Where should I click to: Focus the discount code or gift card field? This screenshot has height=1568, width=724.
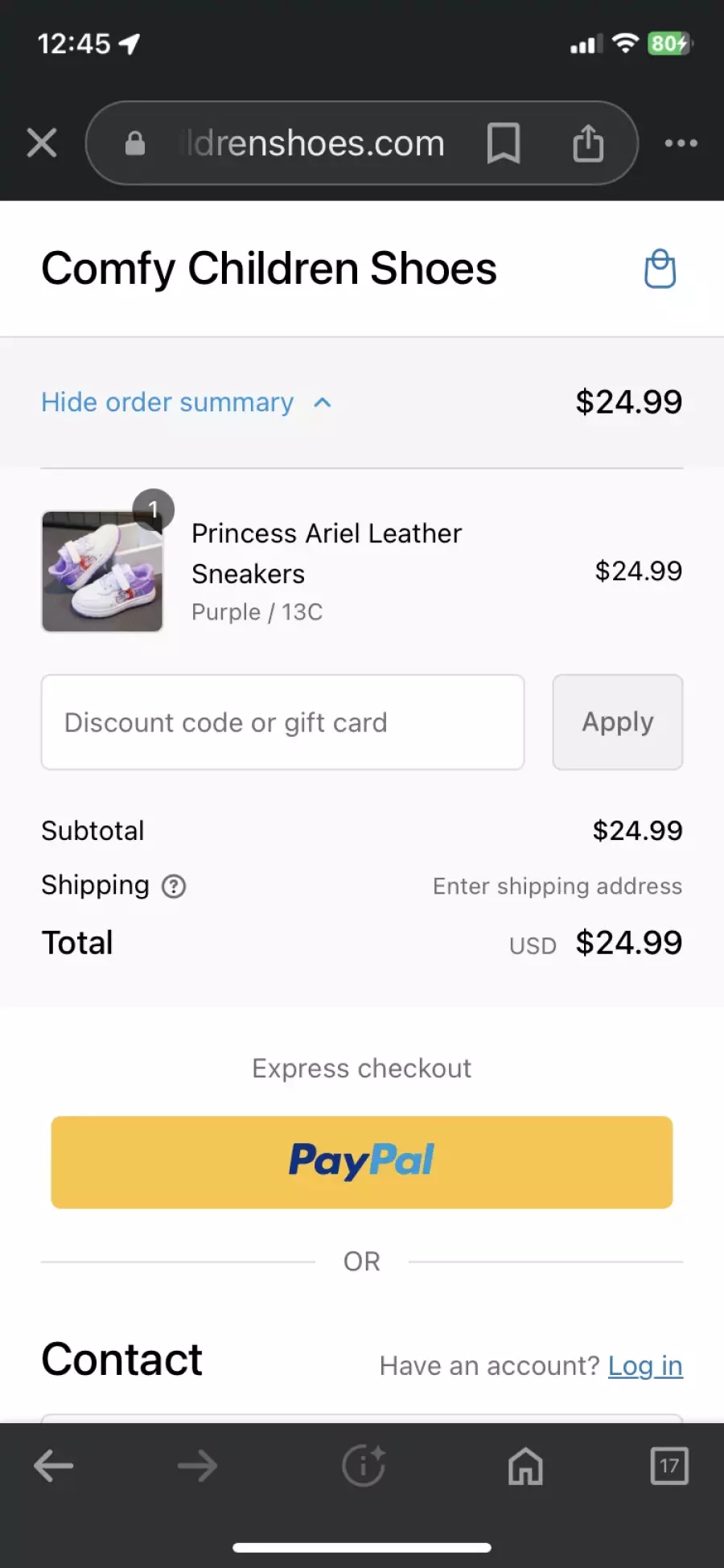[283, 722]
